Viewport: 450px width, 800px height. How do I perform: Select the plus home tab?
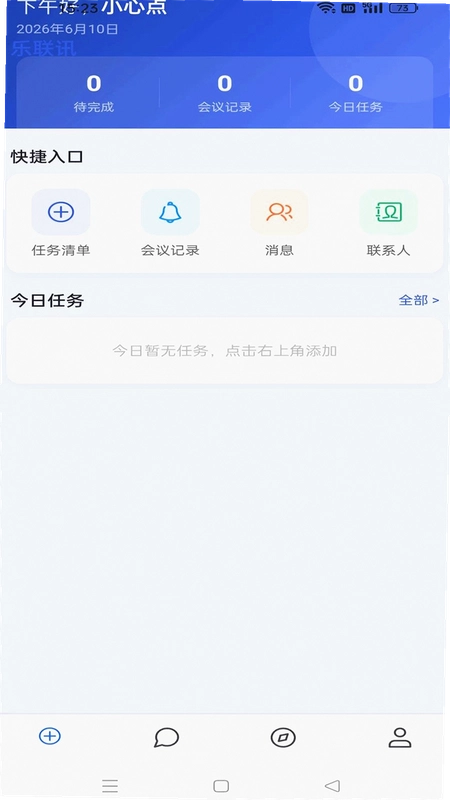(x=50, y=736)
